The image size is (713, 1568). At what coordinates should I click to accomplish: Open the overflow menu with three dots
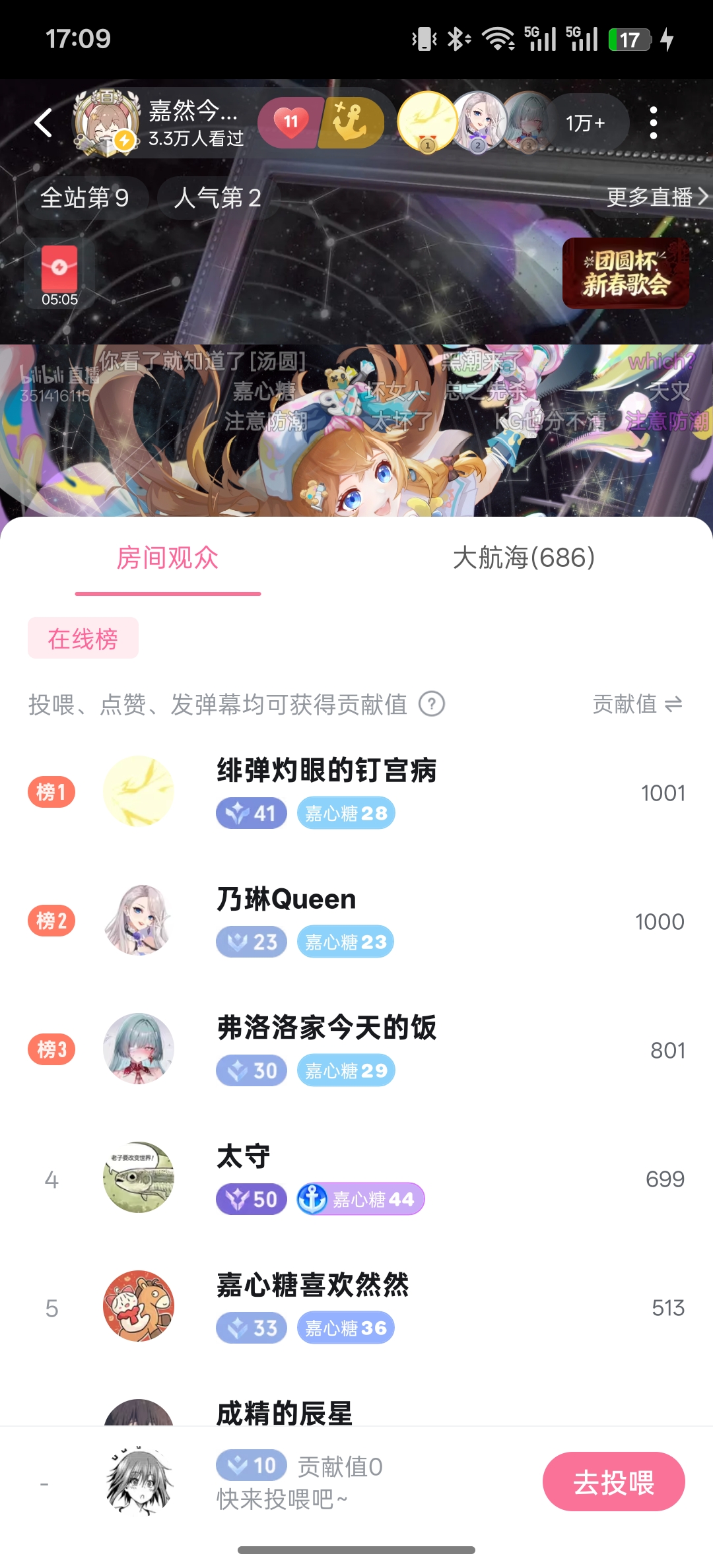653,123
